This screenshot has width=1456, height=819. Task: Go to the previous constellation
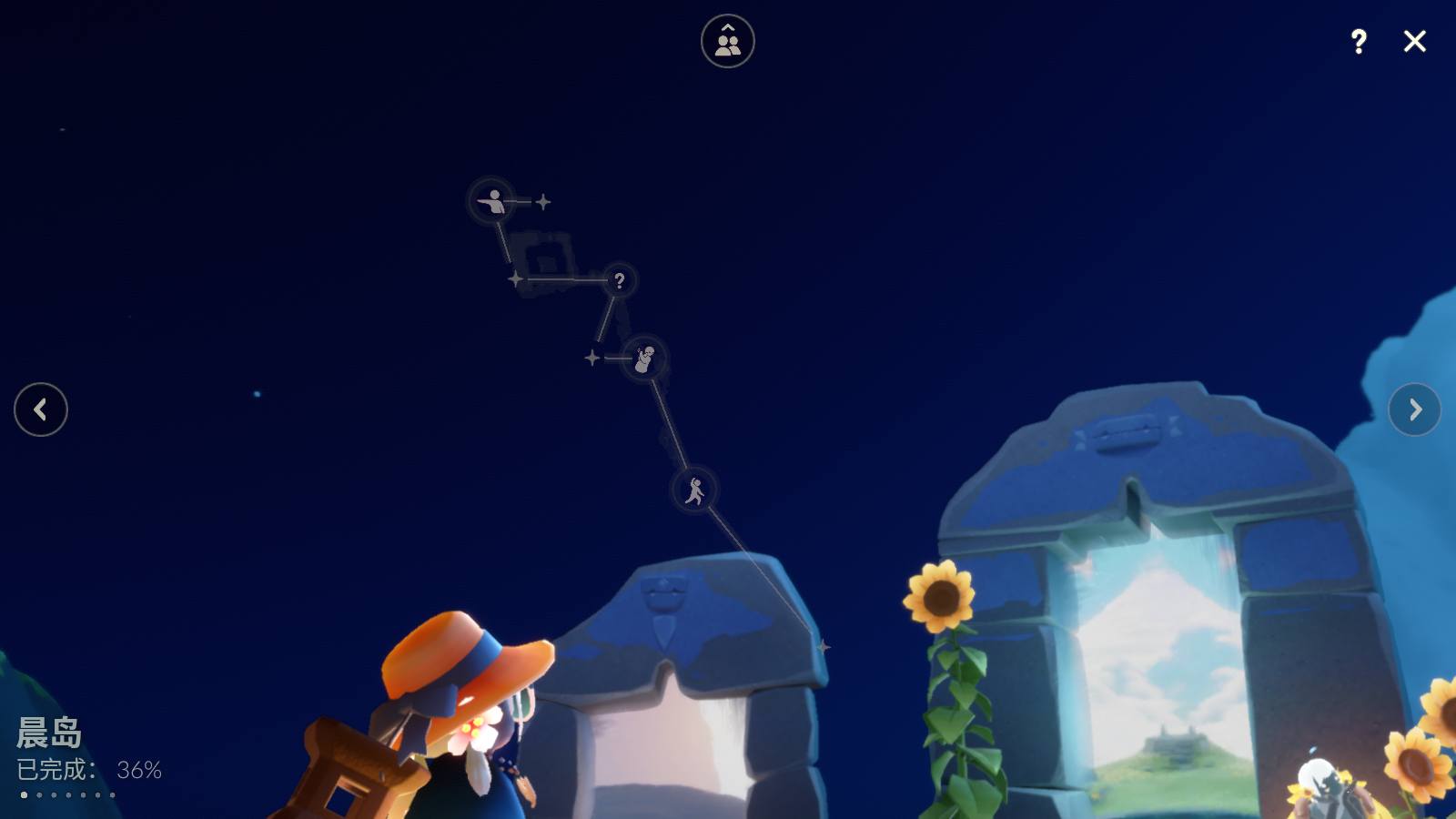pos(41,409)
